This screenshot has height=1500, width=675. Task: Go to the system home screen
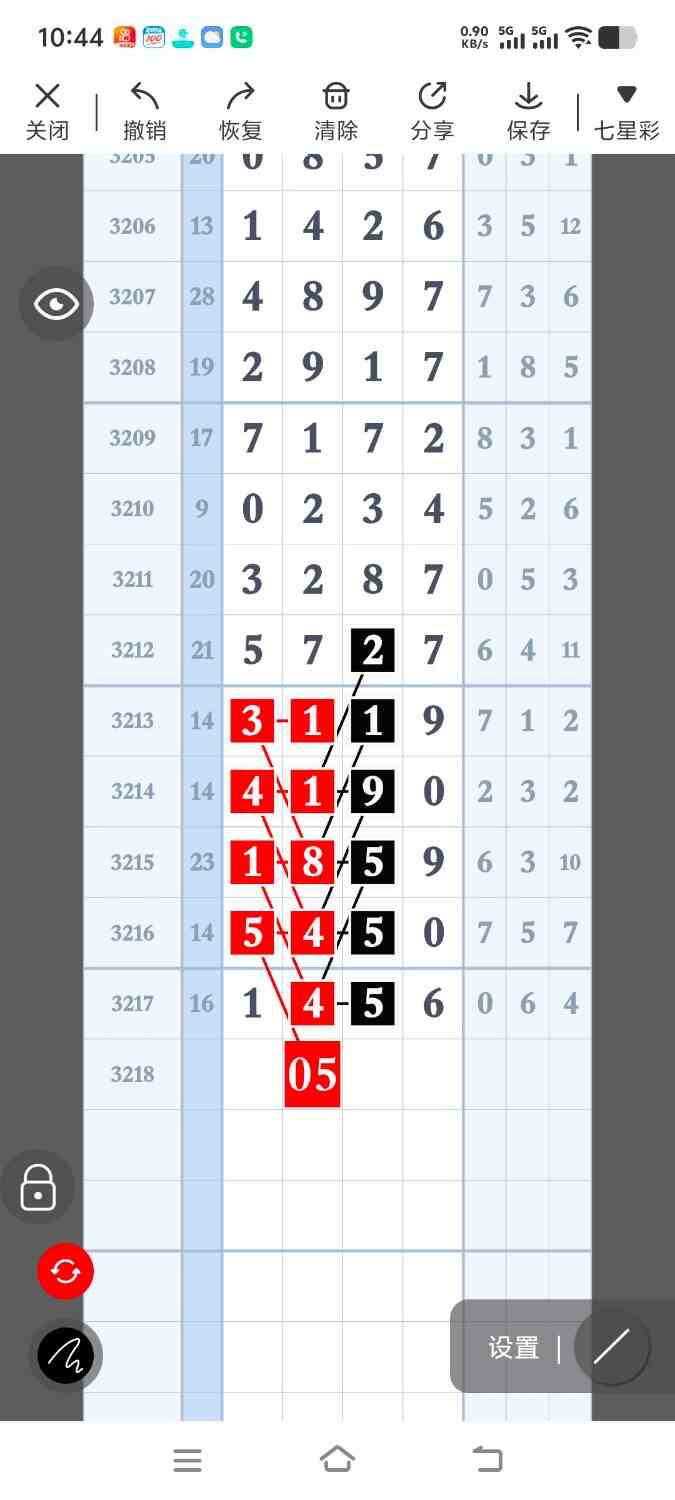(337, 1460)
